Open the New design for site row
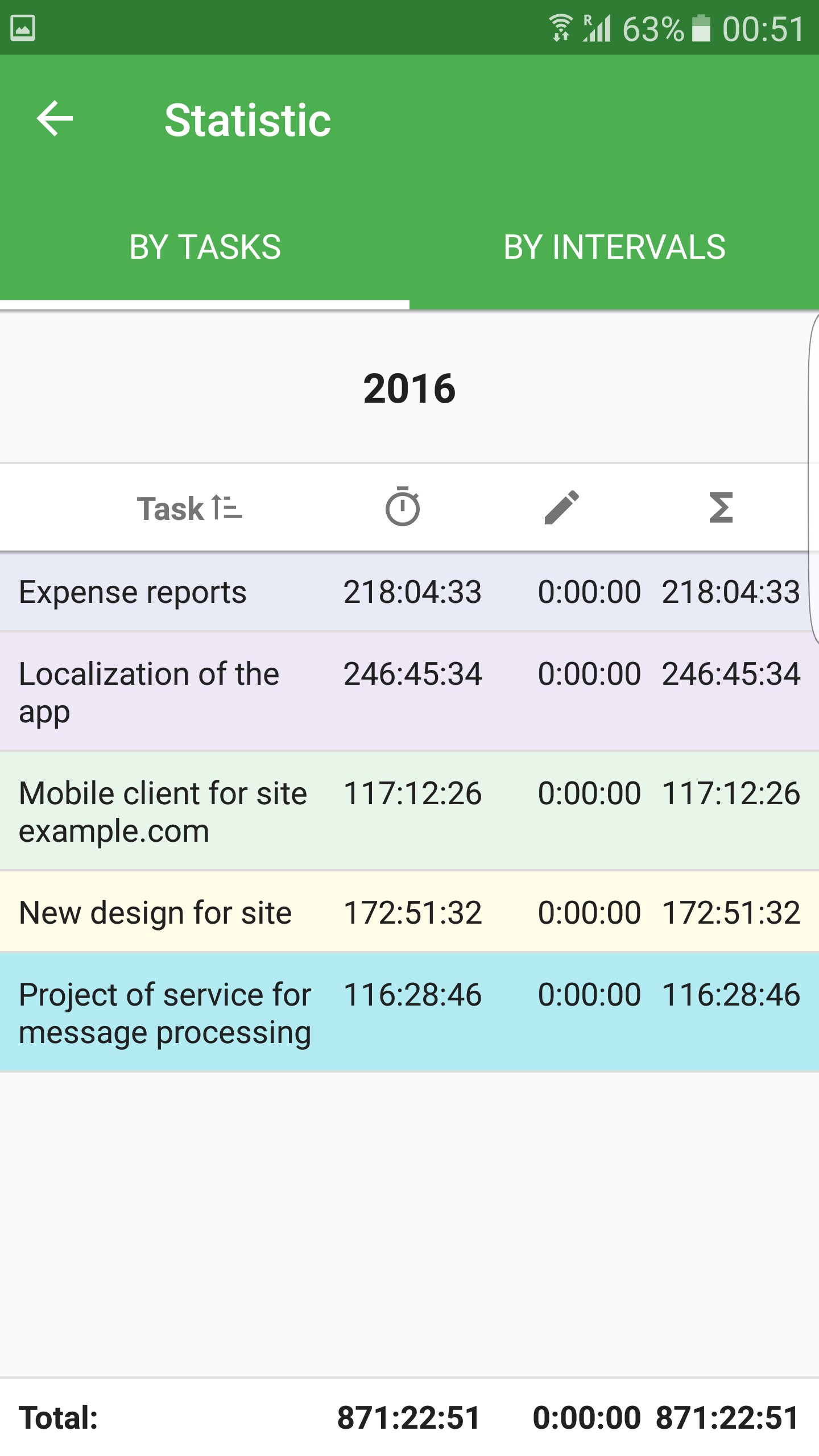The image size is (819, 1456). pyautogui.click(x=409, y=912)
